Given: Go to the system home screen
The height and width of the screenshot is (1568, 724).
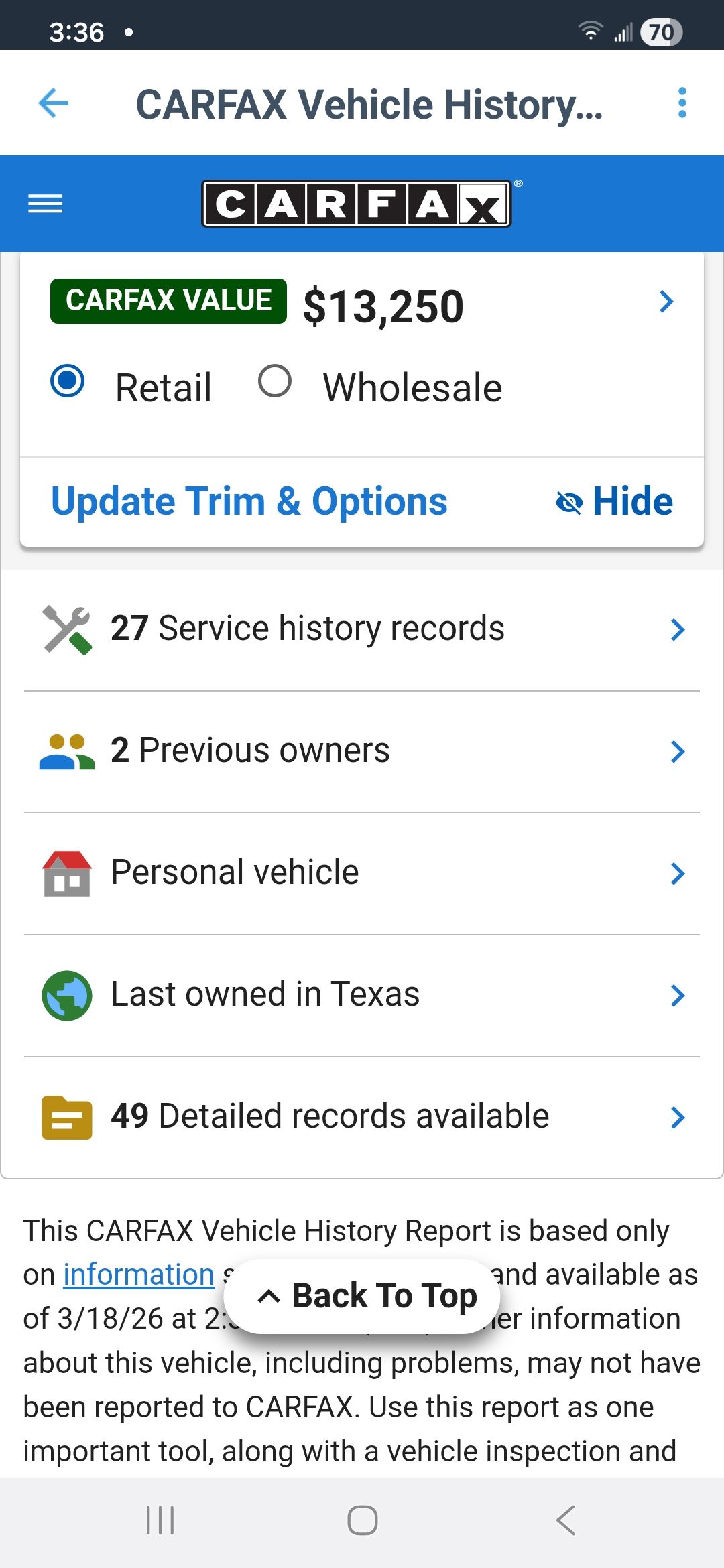Looking at the screenshot, I should coord(362,1520).
